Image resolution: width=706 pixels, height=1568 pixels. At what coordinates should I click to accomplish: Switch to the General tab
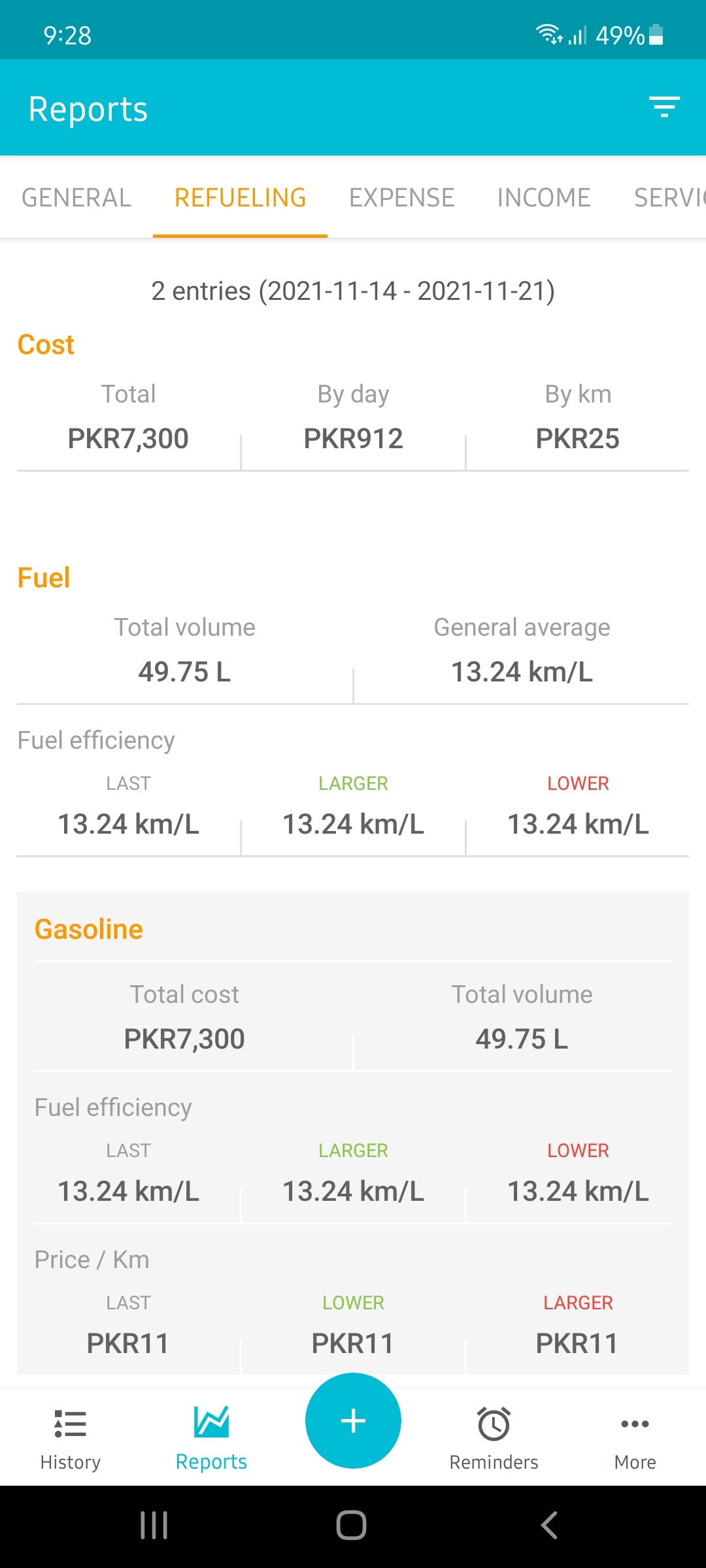point(76,198)
